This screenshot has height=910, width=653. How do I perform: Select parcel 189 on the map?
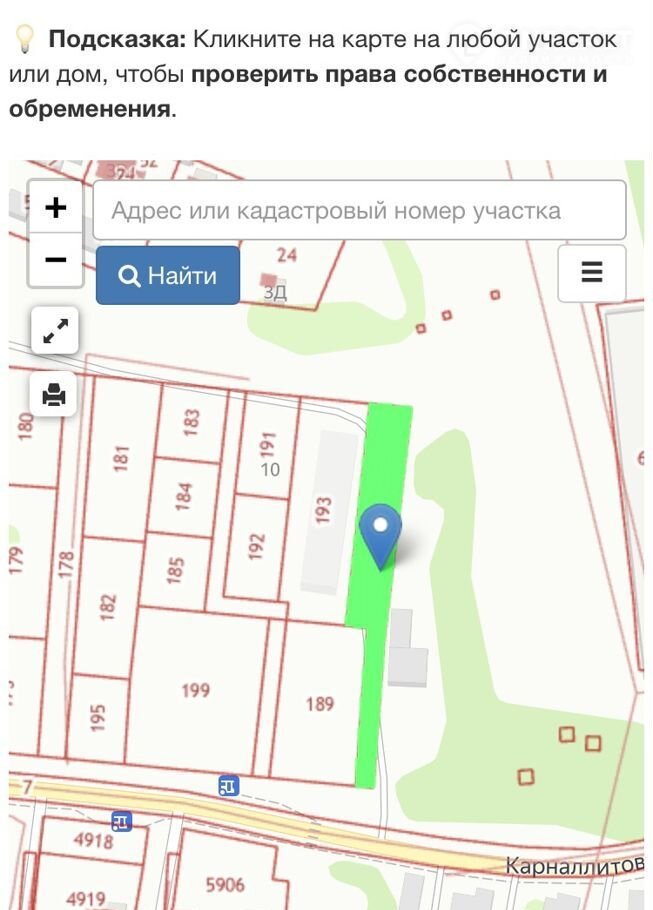pyautogui.click(x=319, y=704)
